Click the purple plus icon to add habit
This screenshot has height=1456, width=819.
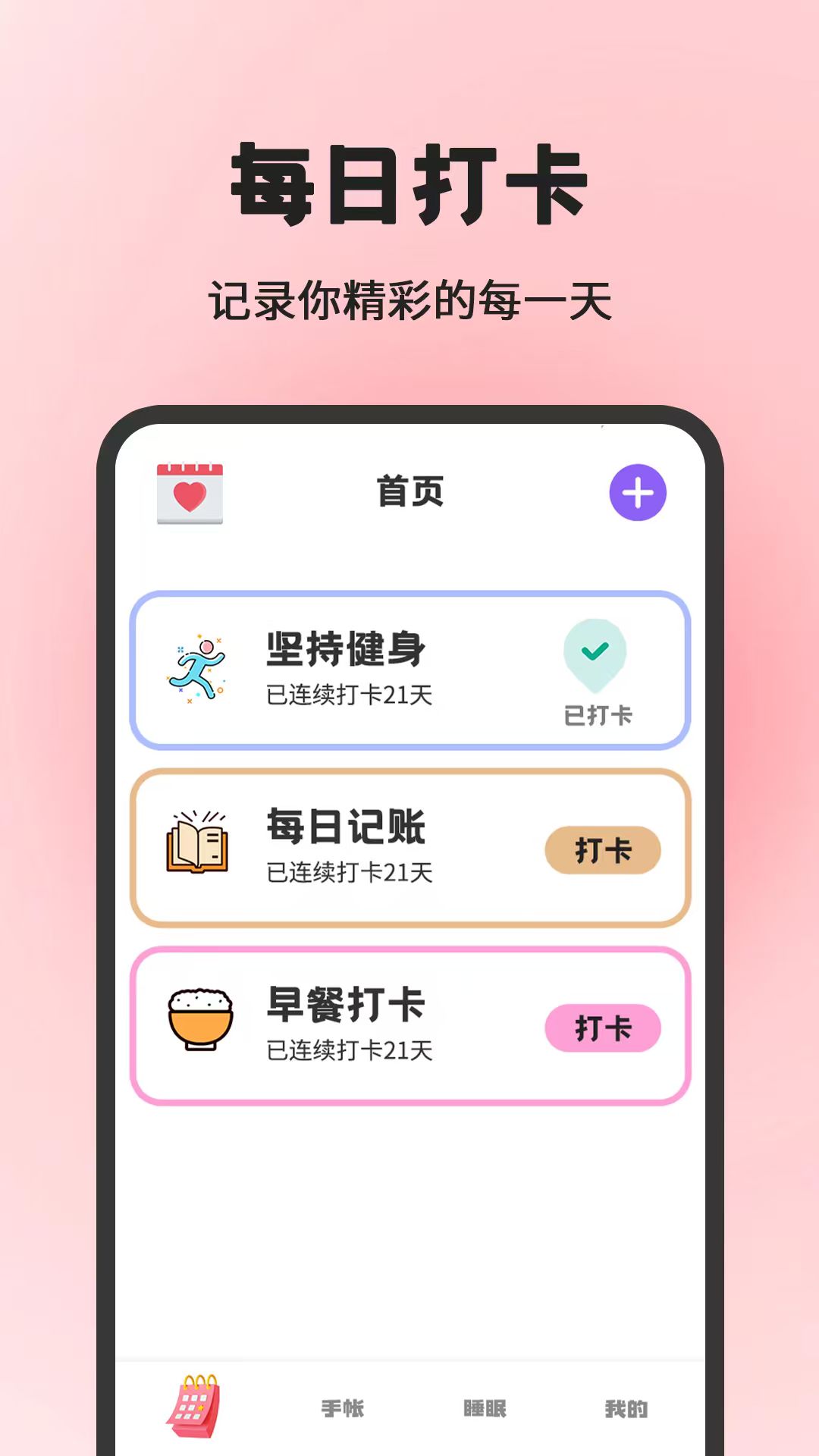click(x=637, y=491)
